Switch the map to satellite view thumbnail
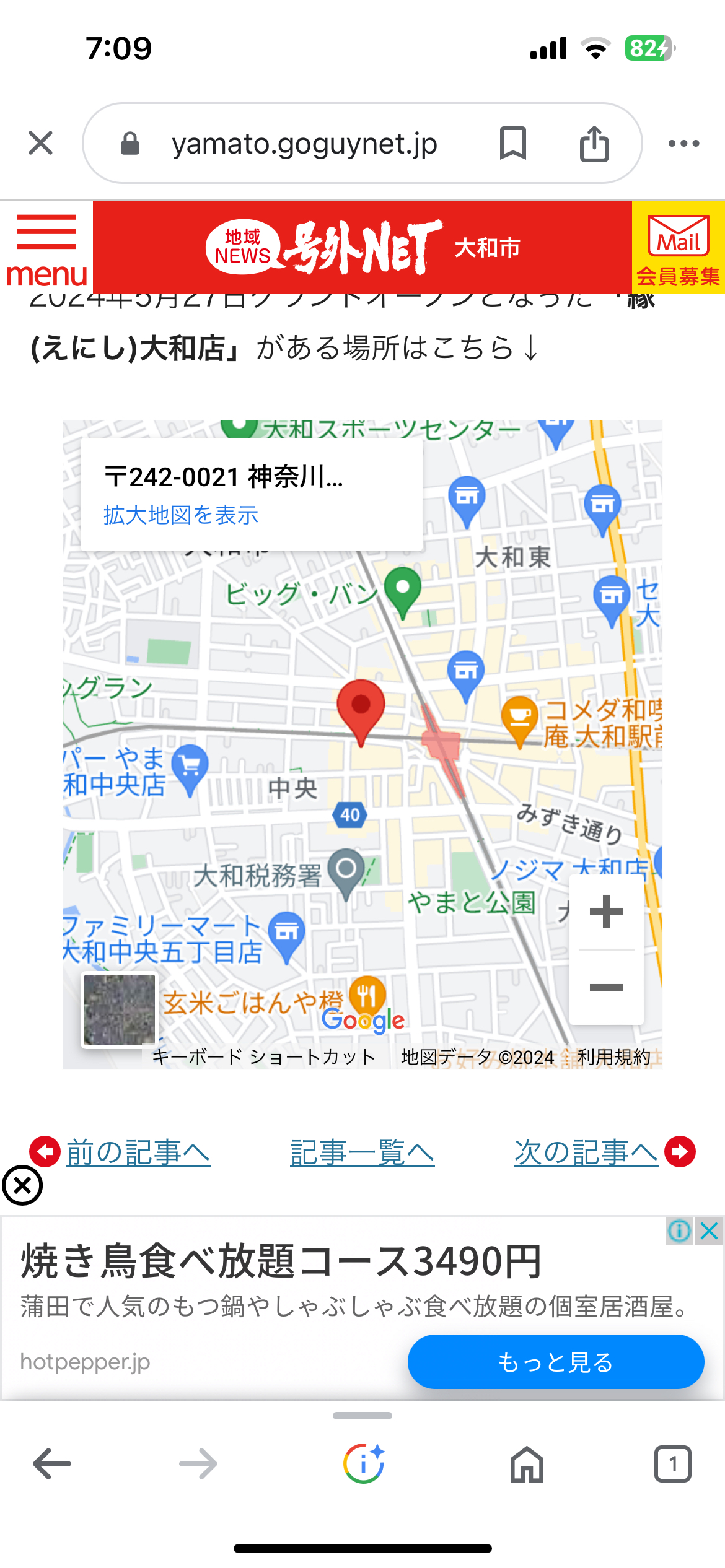725x1568 pixels. pyautogui.click(x=120, y=1009)
